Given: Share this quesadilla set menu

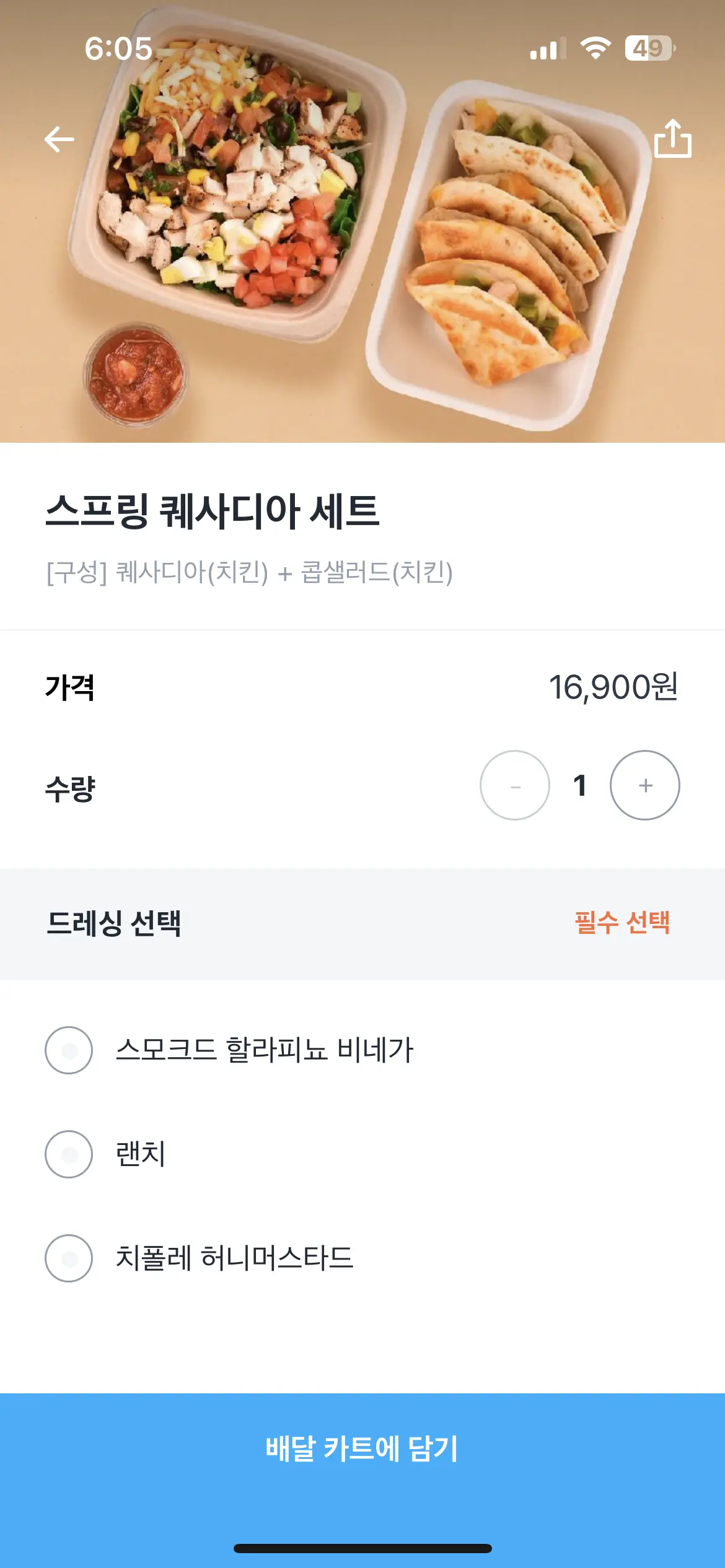Looking at the screenshot, I should pos(673,139).
